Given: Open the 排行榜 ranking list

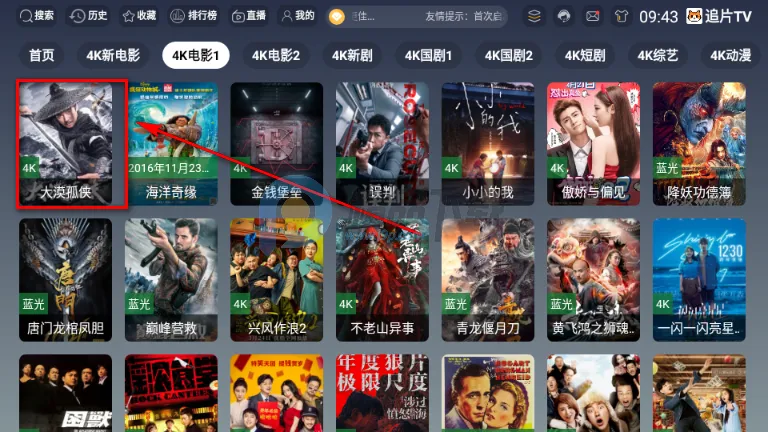Looking at the screenshot, I should pyautogui.click(x=192, y=16).
